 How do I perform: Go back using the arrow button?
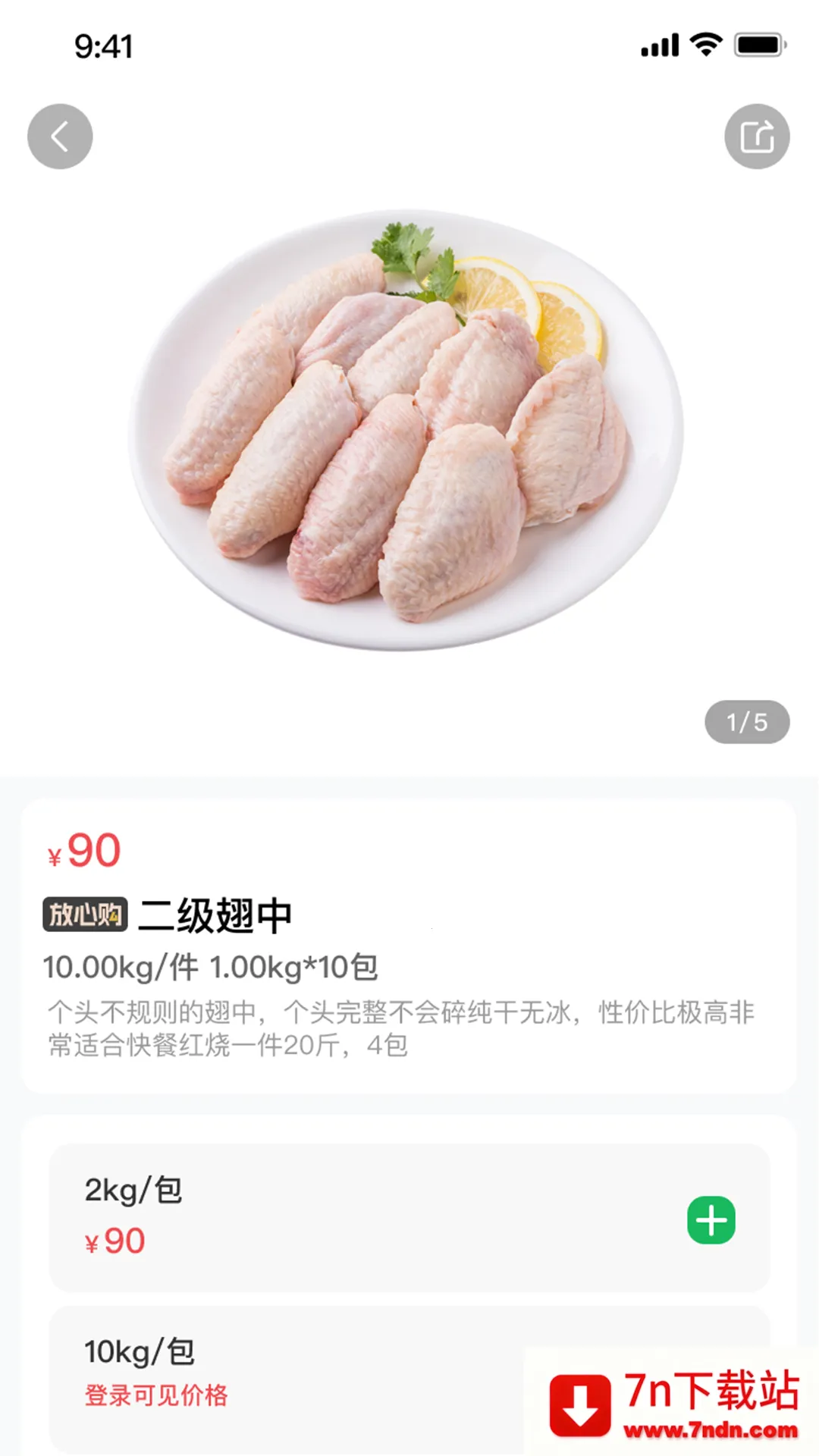pyautogui.click(x=60, y=136)
